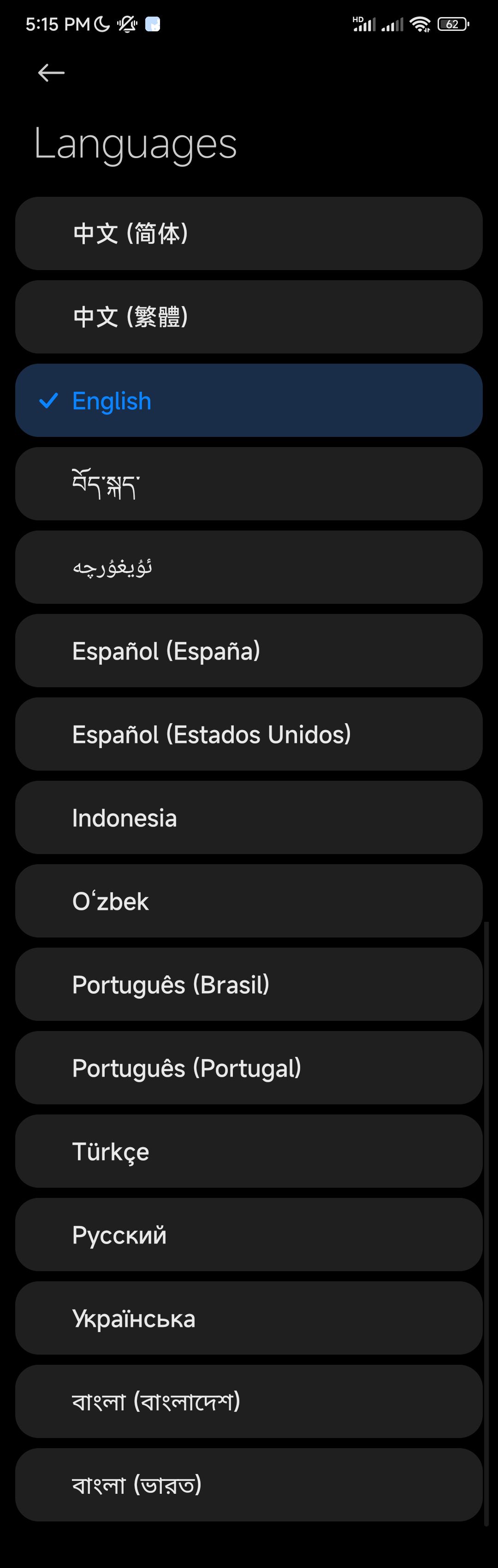Set language to Українська
This screenshot has height=1568, width=498.
pos(249,1318)
